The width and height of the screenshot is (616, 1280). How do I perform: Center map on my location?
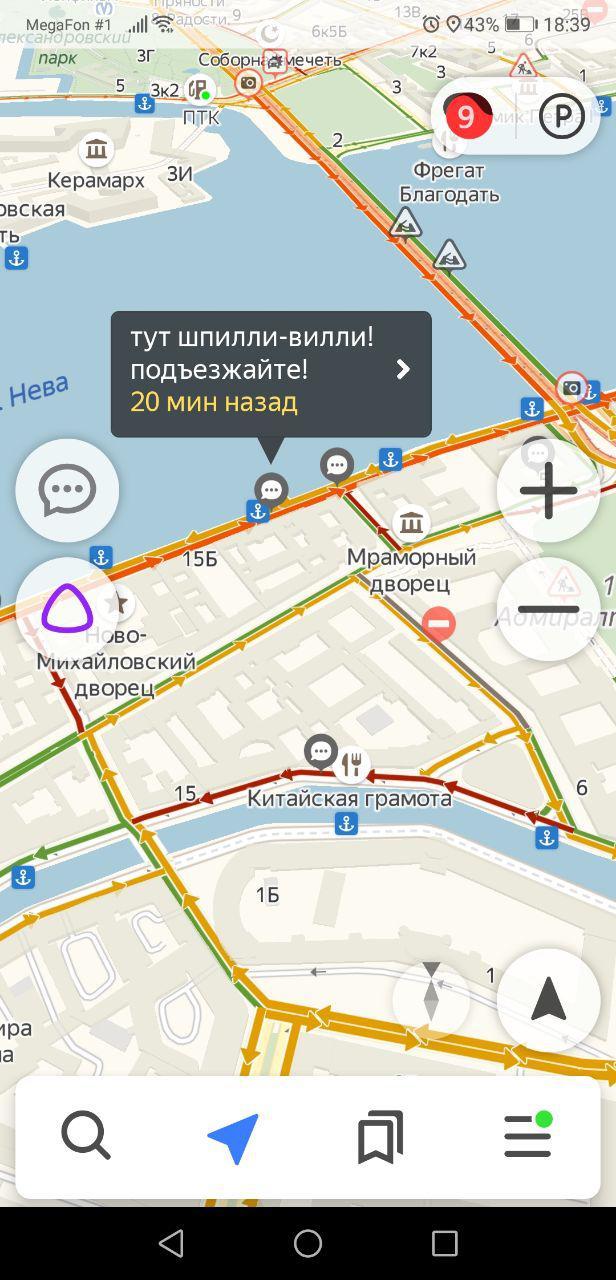(548, 1000)
